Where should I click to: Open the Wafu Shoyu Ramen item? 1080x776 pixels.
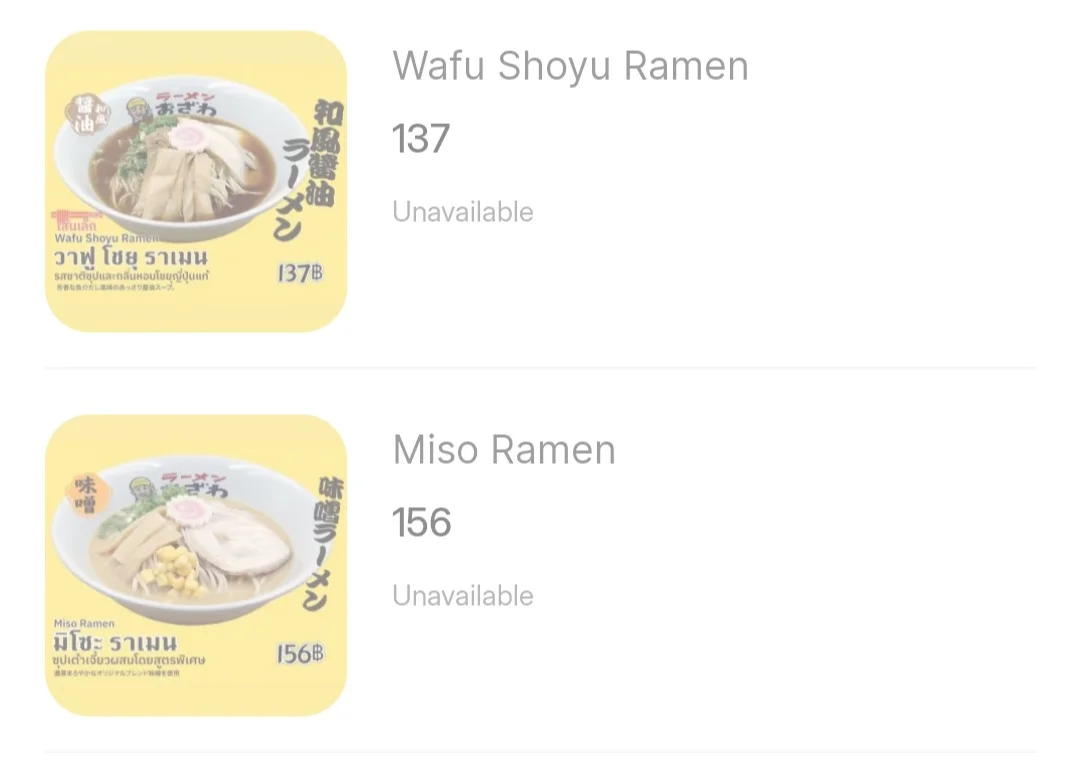pos(570,67)
